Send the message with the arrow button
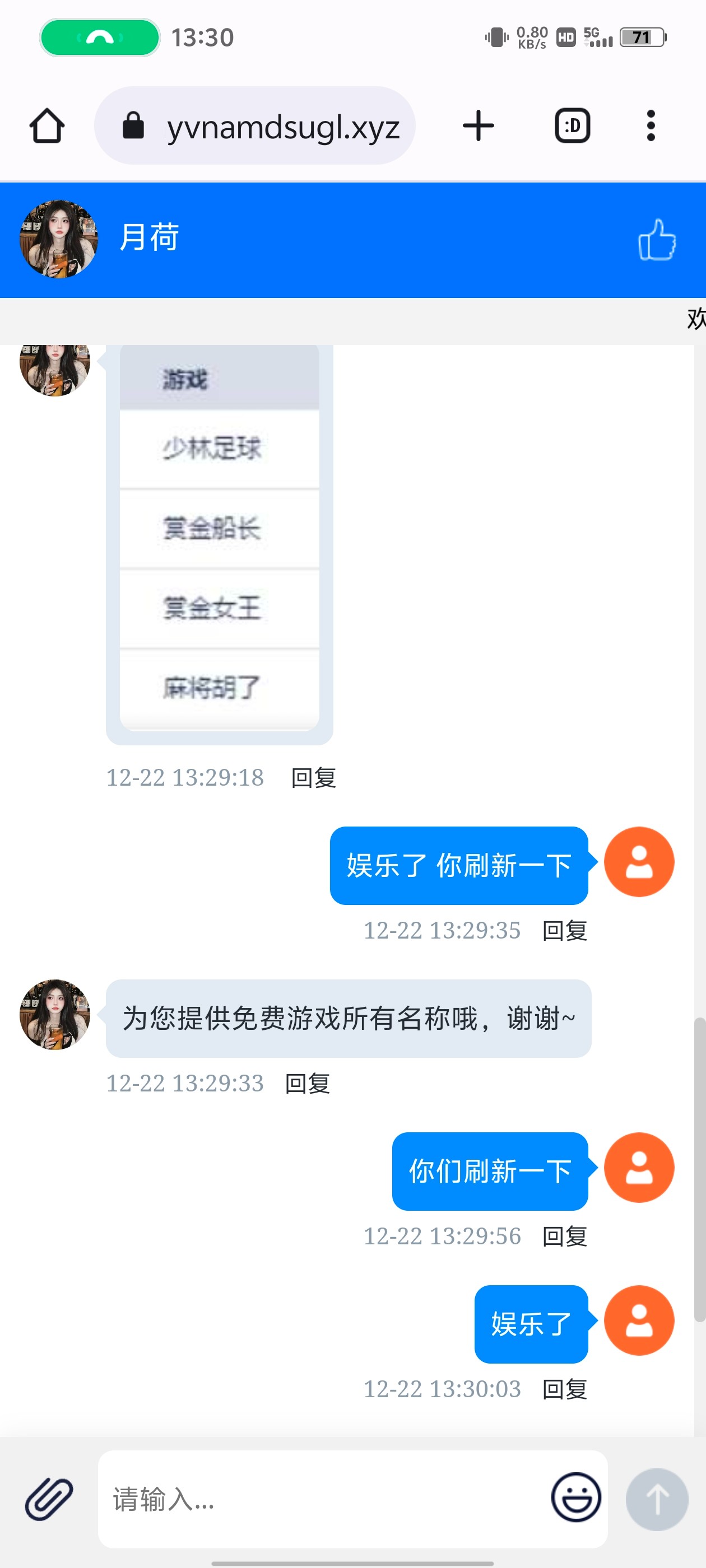 click(657, 1499)
